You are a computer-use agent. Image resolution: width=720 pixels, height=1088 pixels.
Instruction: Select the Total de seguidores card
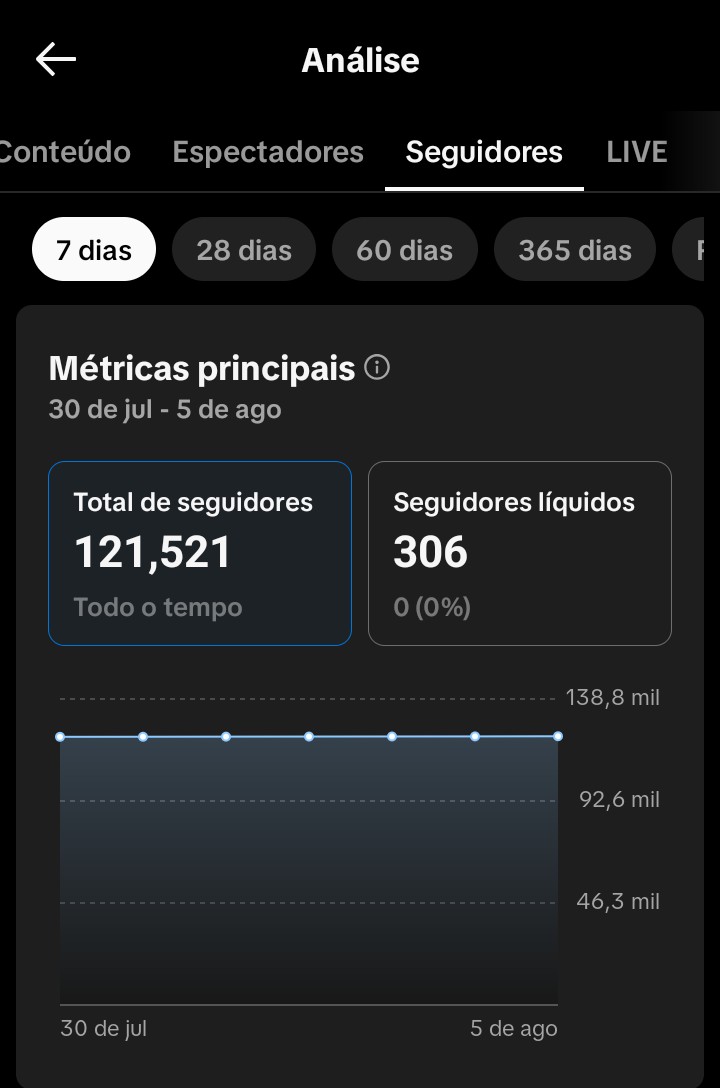(200, 553)
